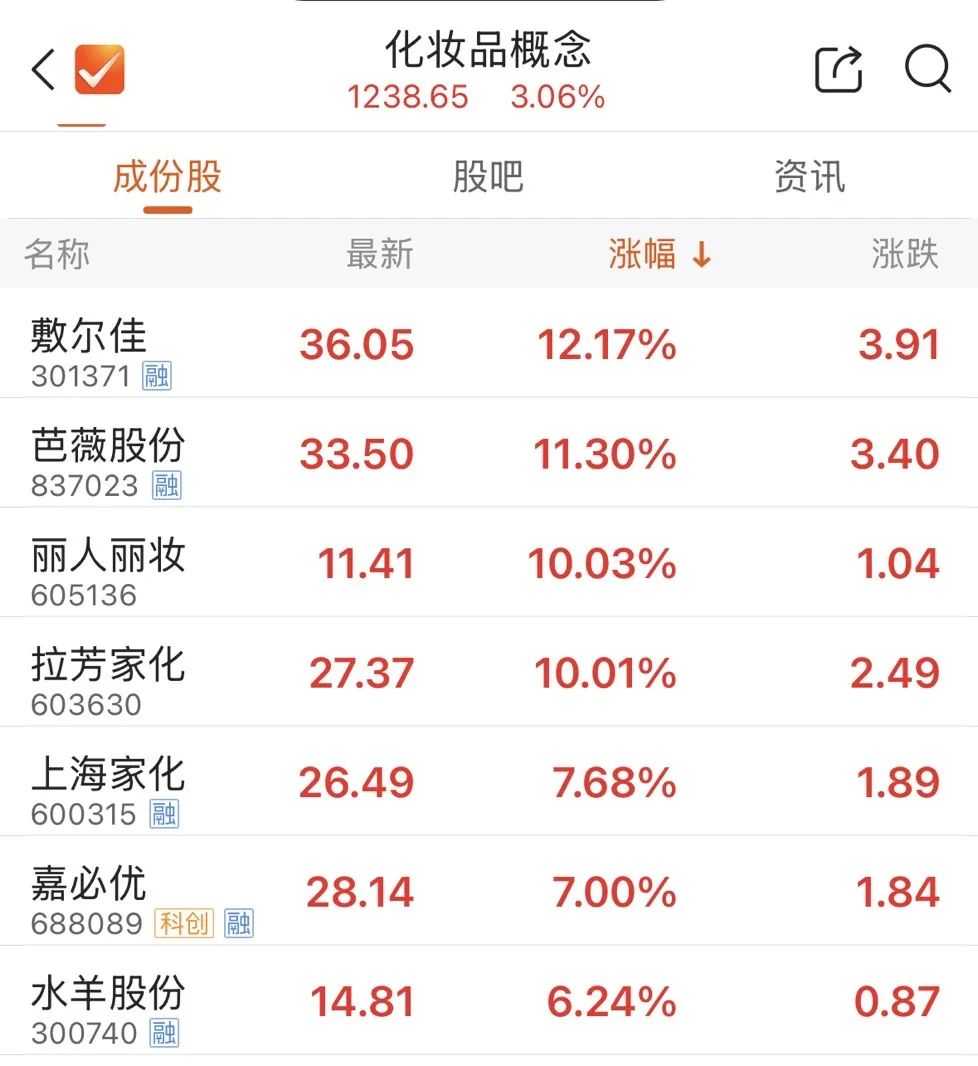Sort stocks by 最新 price header

pos(379,255)
